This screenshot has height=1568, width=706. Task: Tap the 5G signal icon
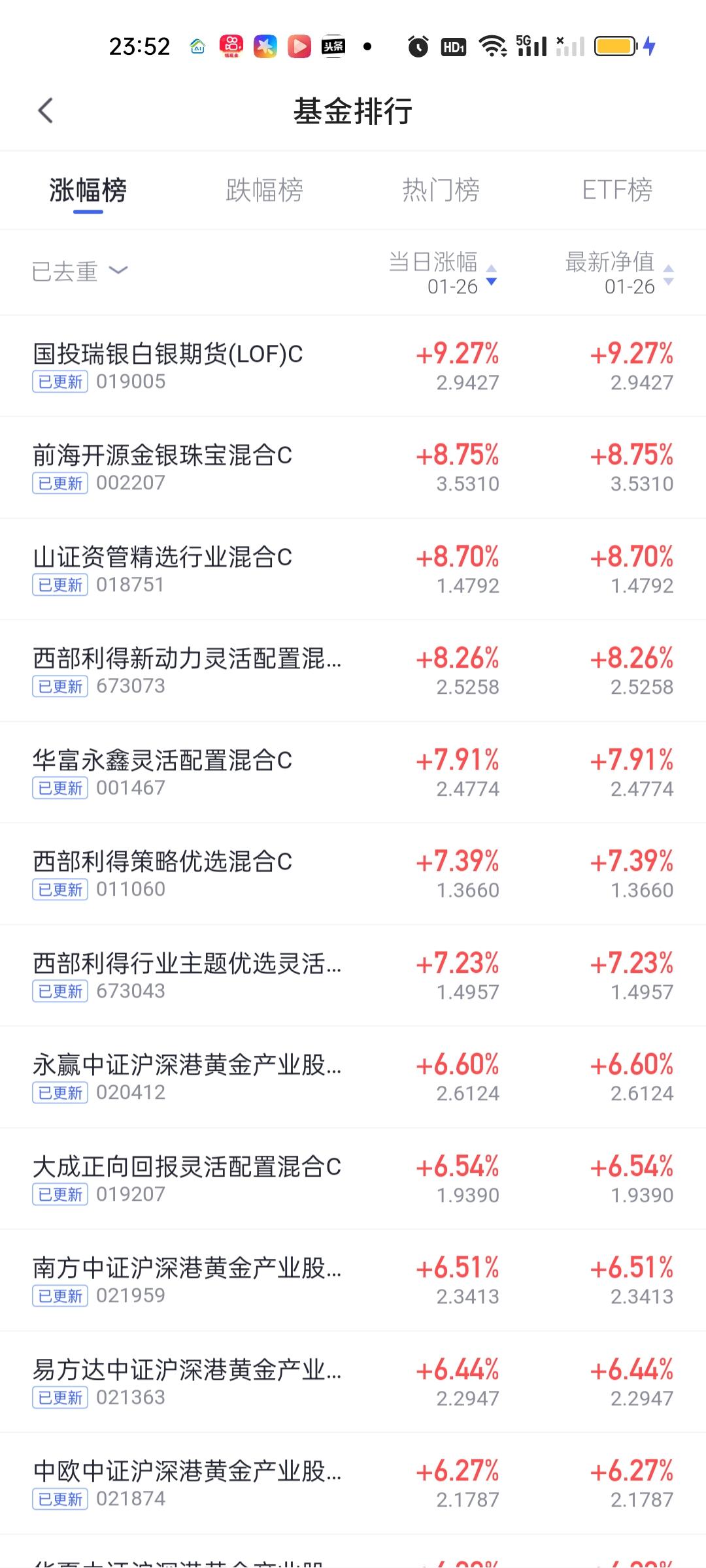(x=531, y=46)
